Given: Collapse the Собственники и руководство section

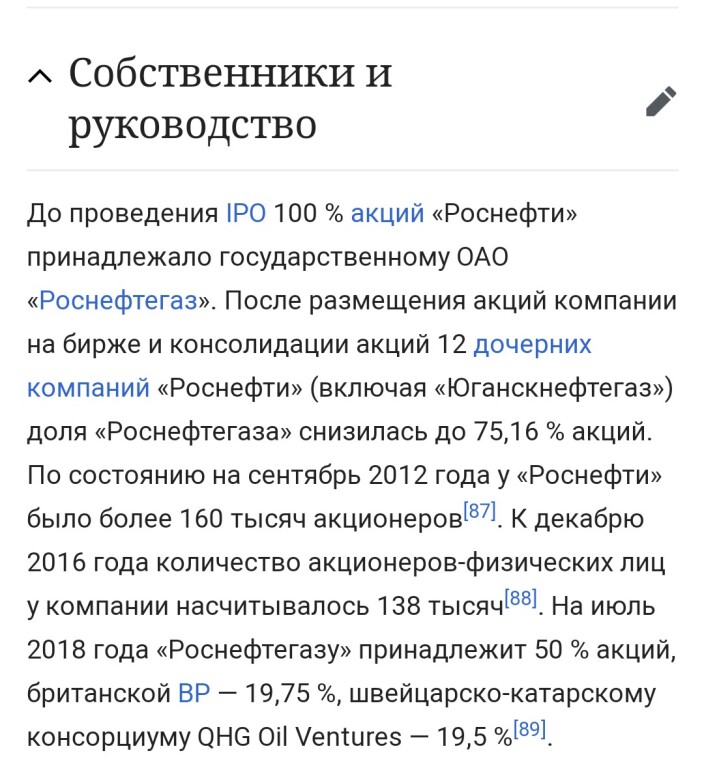Looking at the screenshot, I should [40, 77].
